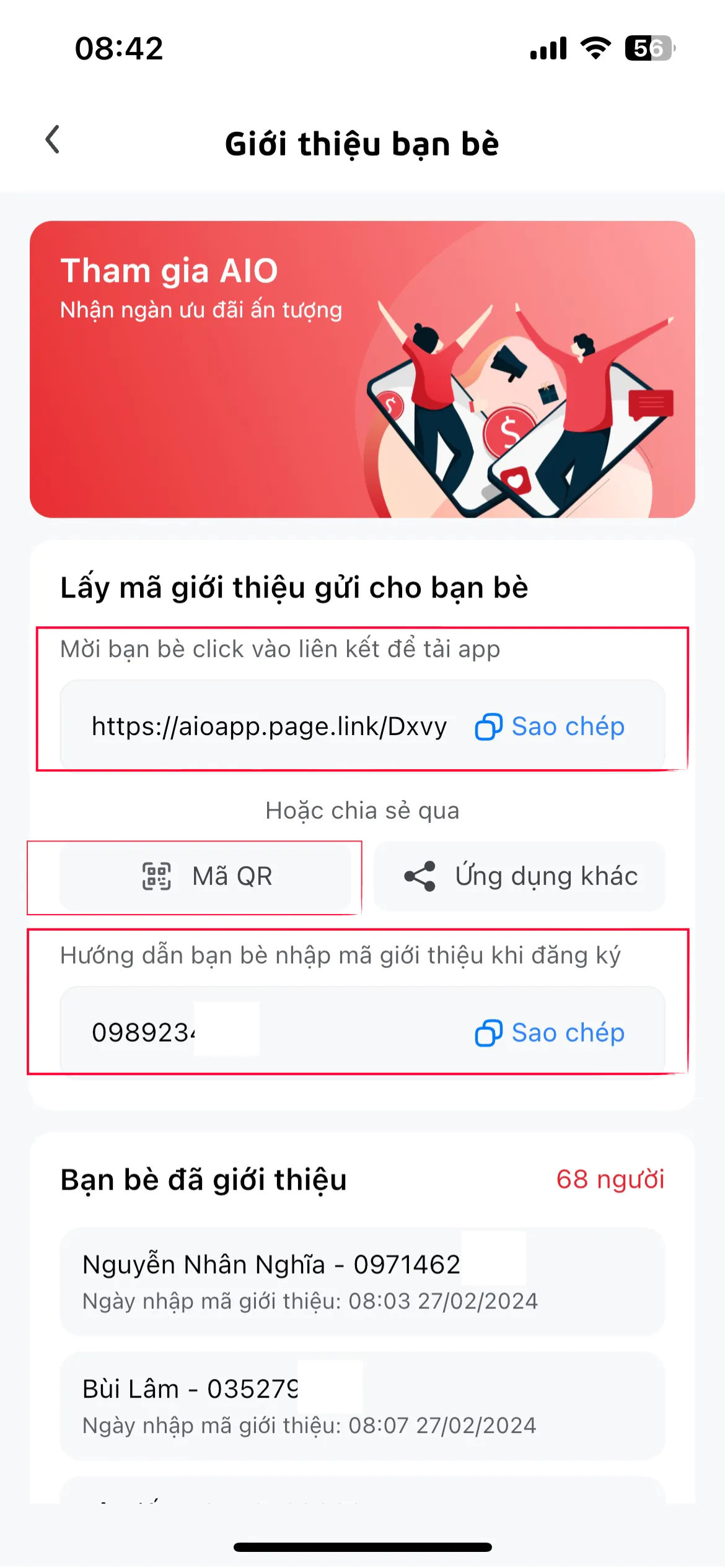Open the Tham gia AIO banner

click(x=362, y=369)
